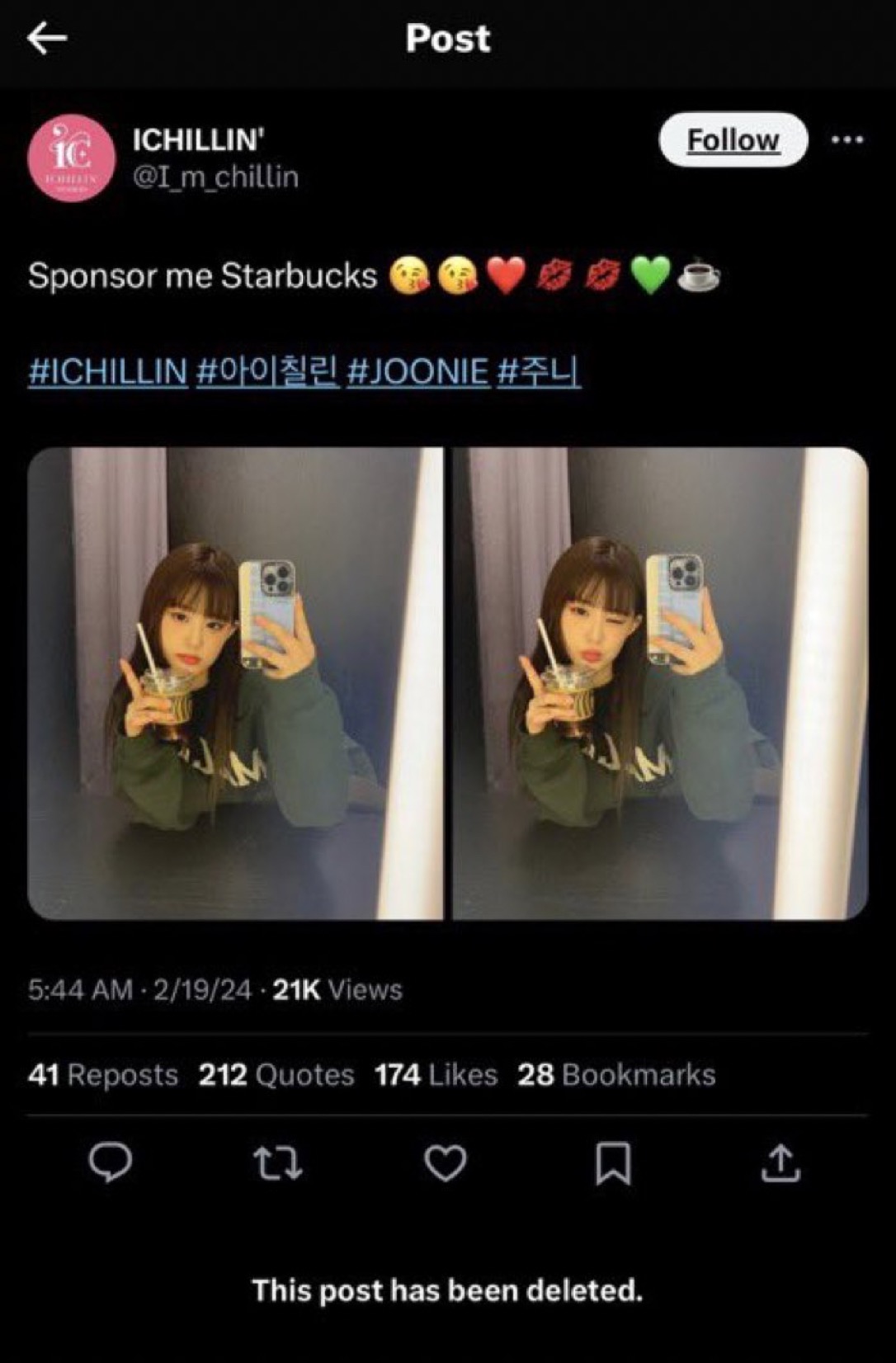View the 174 Likes list
The height and width of the screenshot is (1363, 896).
436,1075
